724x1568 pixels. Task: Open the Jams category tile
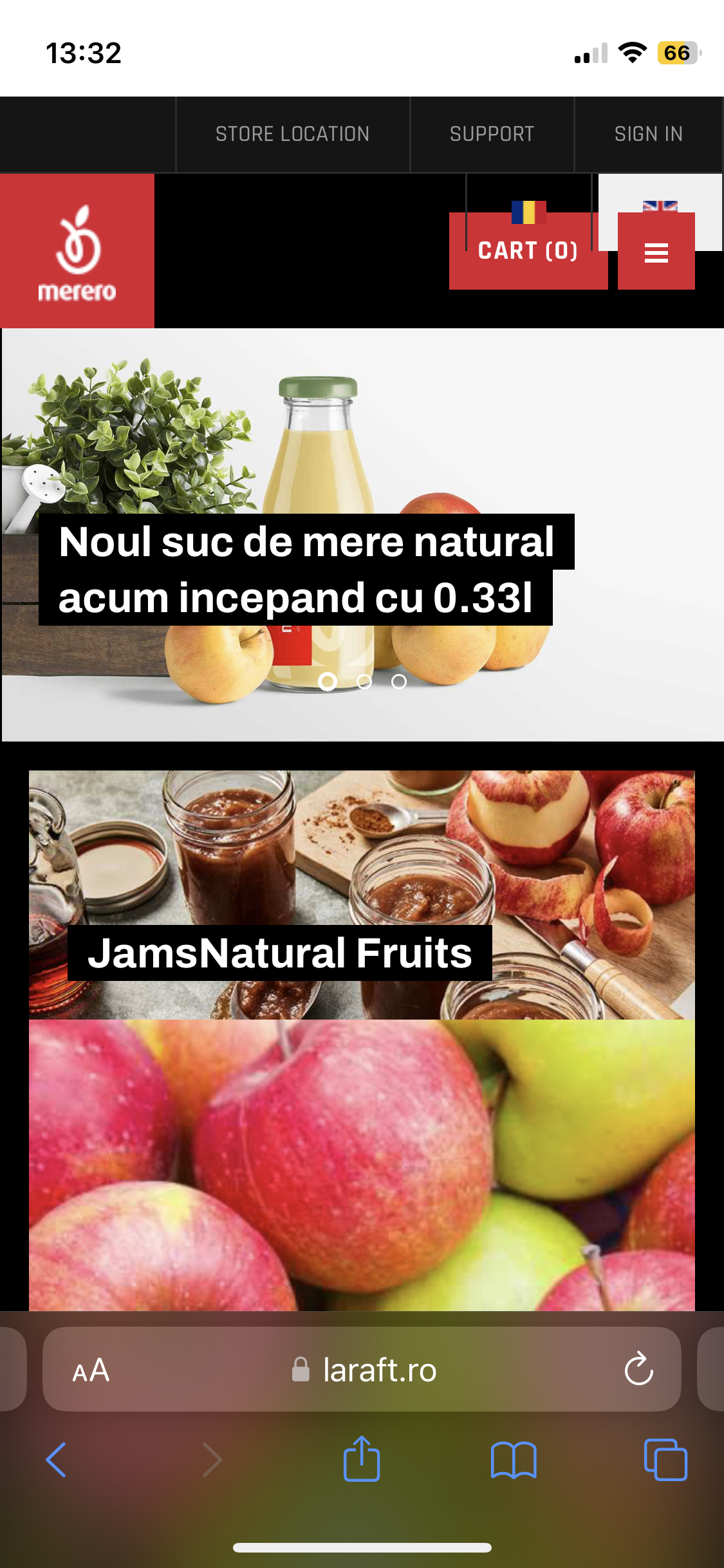pos(362,895)
